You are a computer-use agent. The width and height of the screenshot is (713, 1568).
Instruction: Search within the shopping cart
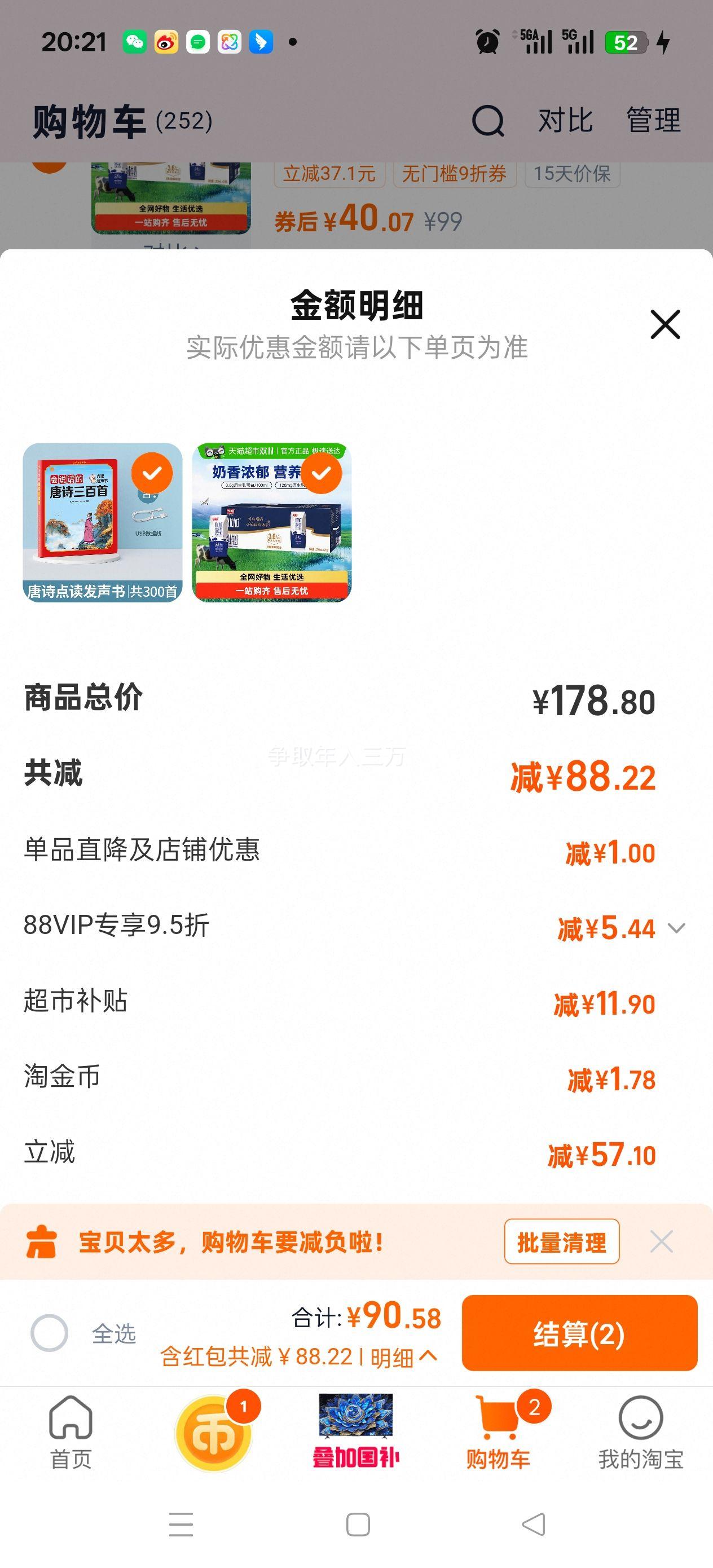pyautogui.click(x=488, y=121)
